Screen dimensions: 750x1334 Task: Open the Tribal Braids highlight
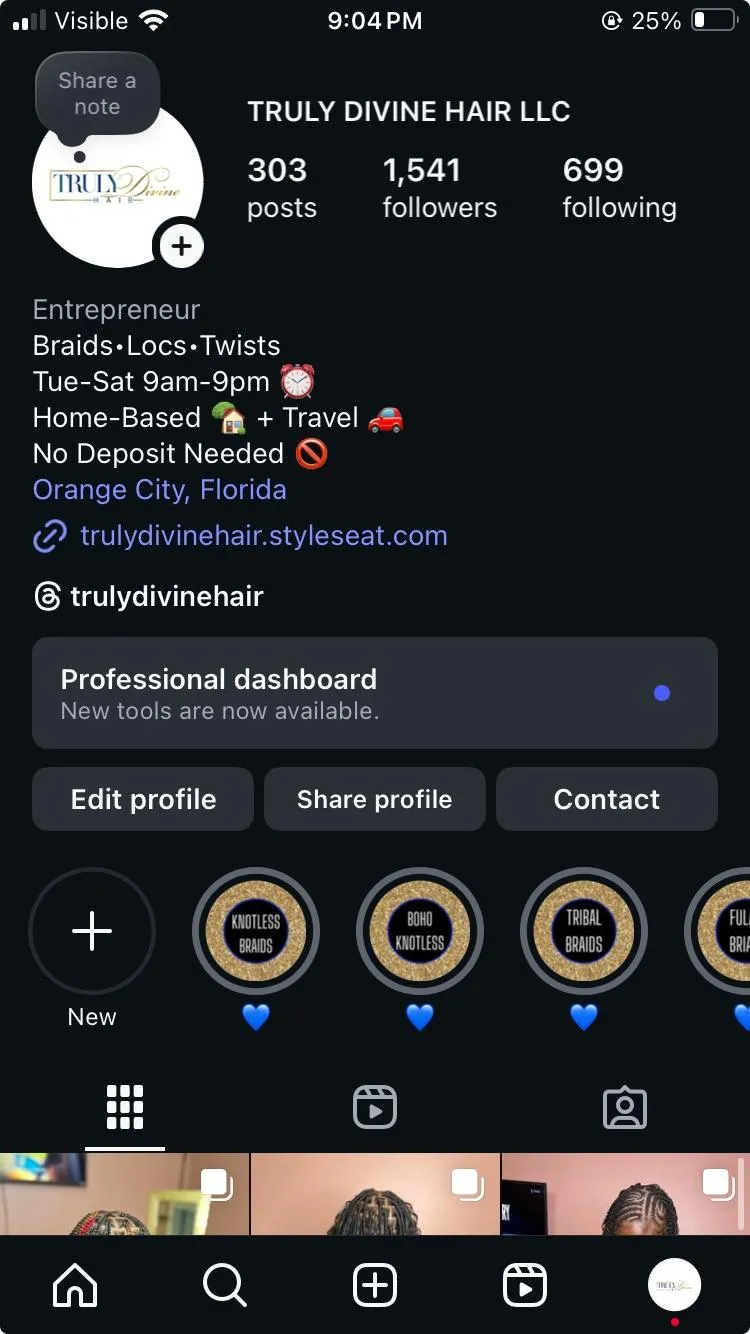584,932
